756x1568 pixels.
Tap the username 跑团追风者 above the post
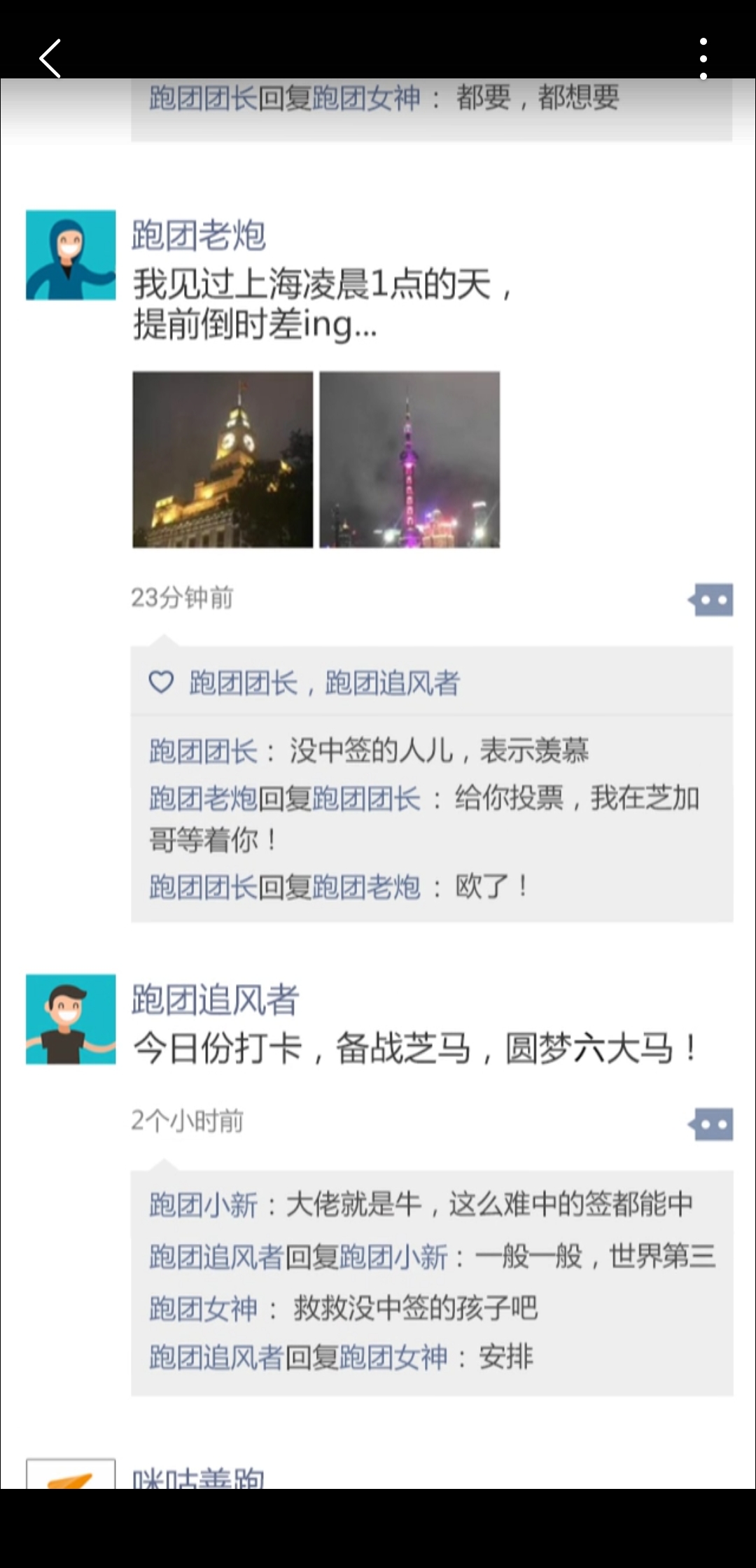click(216, 1000)
